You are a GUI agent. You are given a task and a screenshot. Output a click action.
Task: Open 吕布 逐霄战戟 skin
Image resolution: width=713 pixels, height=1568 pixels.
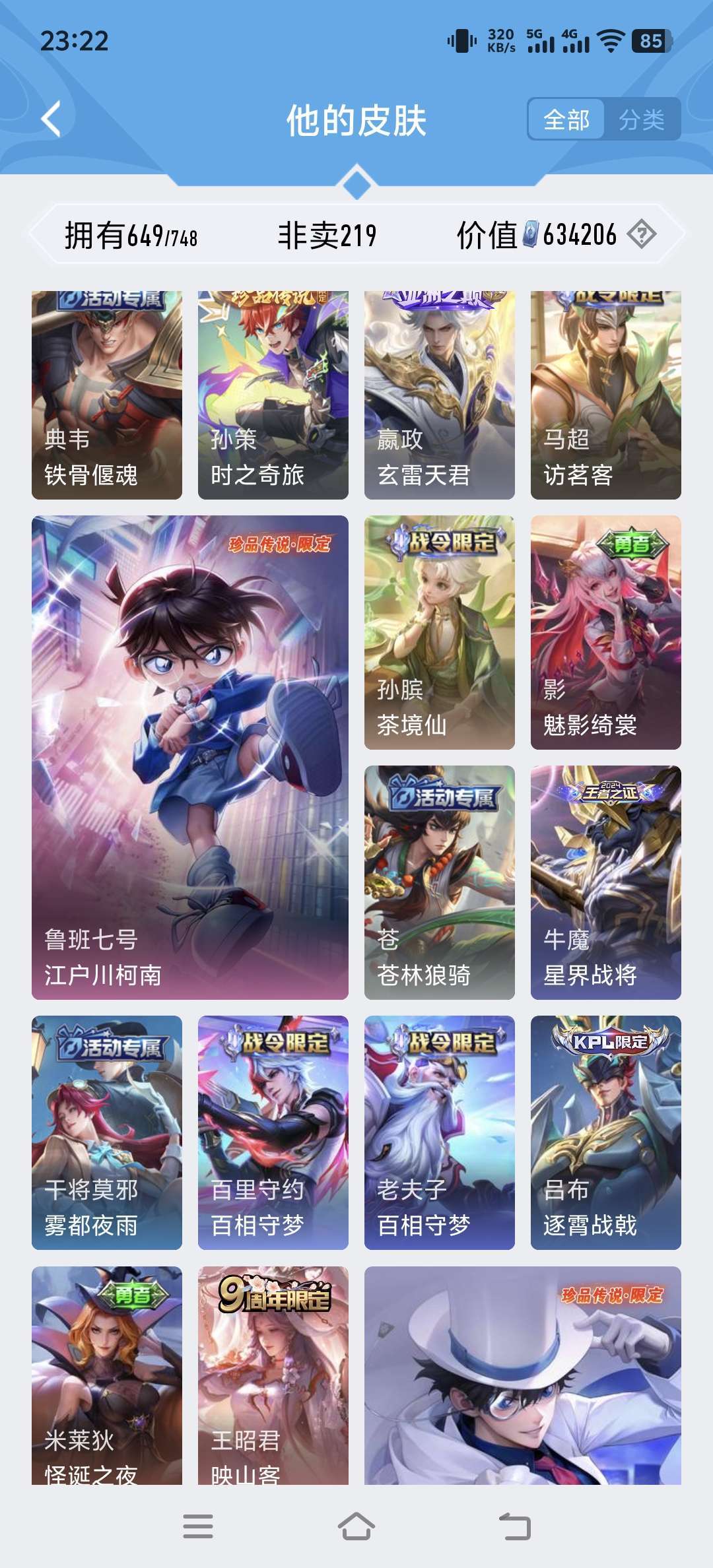(x=606, y=1132)
